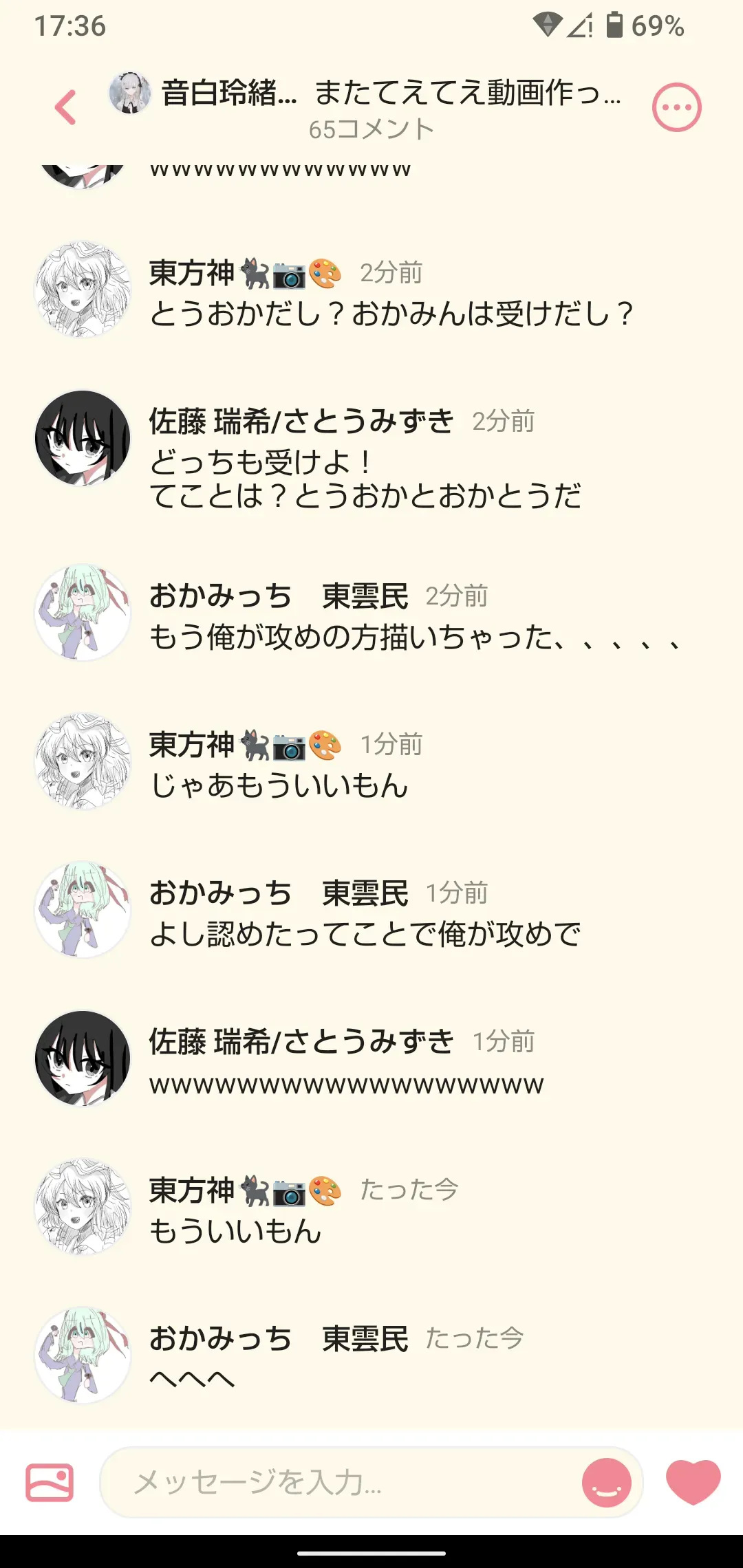View 佐藤 瑞希's avatar on どっちも受けよ comment

coord(83,438)
